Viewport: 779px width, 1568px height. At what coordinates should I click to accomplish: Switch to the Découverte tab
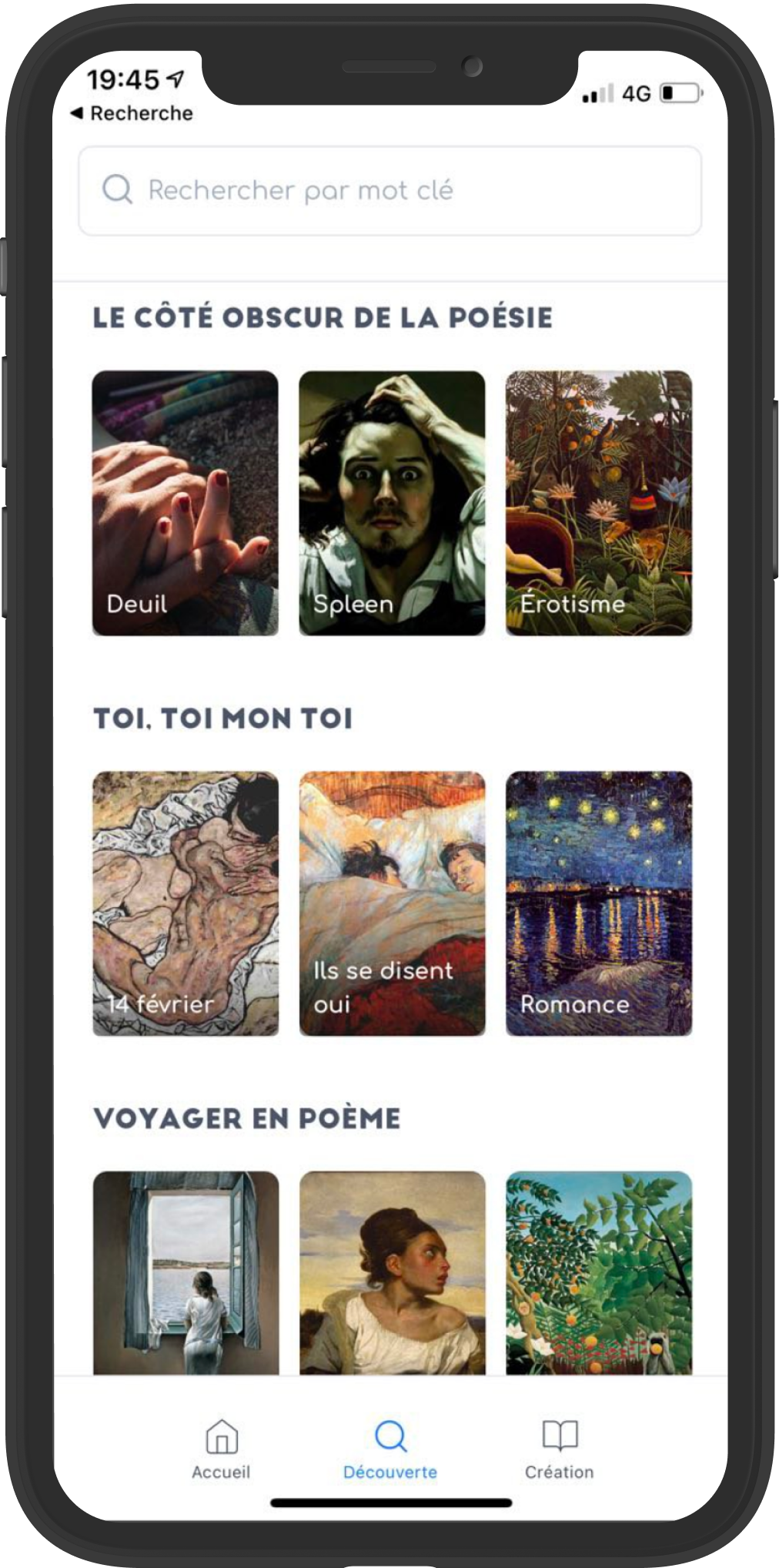(x=390, y=1449)
